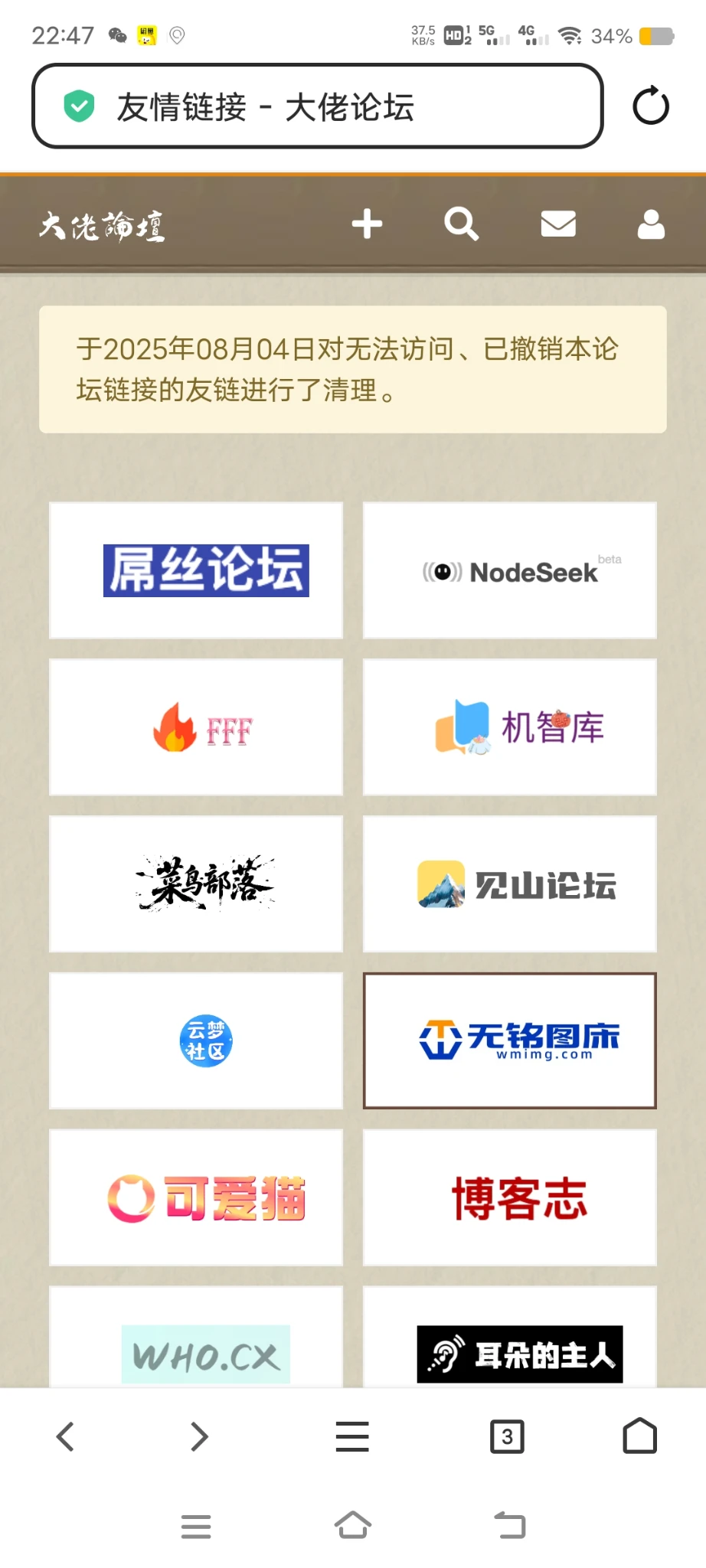Image resolution: width=706 pixels, height=1568 pixels.
Task: Visit the 博客志 link tile
Action: (509, 1197)
